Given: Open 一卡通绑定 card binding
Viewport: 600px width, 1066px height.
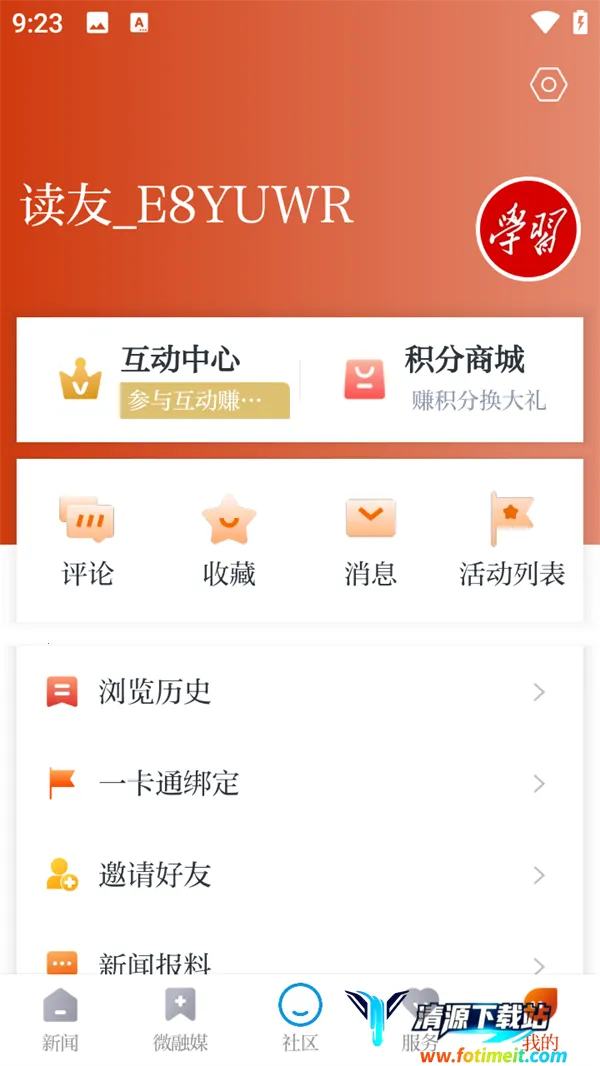Looking at the screenshot, I should [x=298, y=783].
